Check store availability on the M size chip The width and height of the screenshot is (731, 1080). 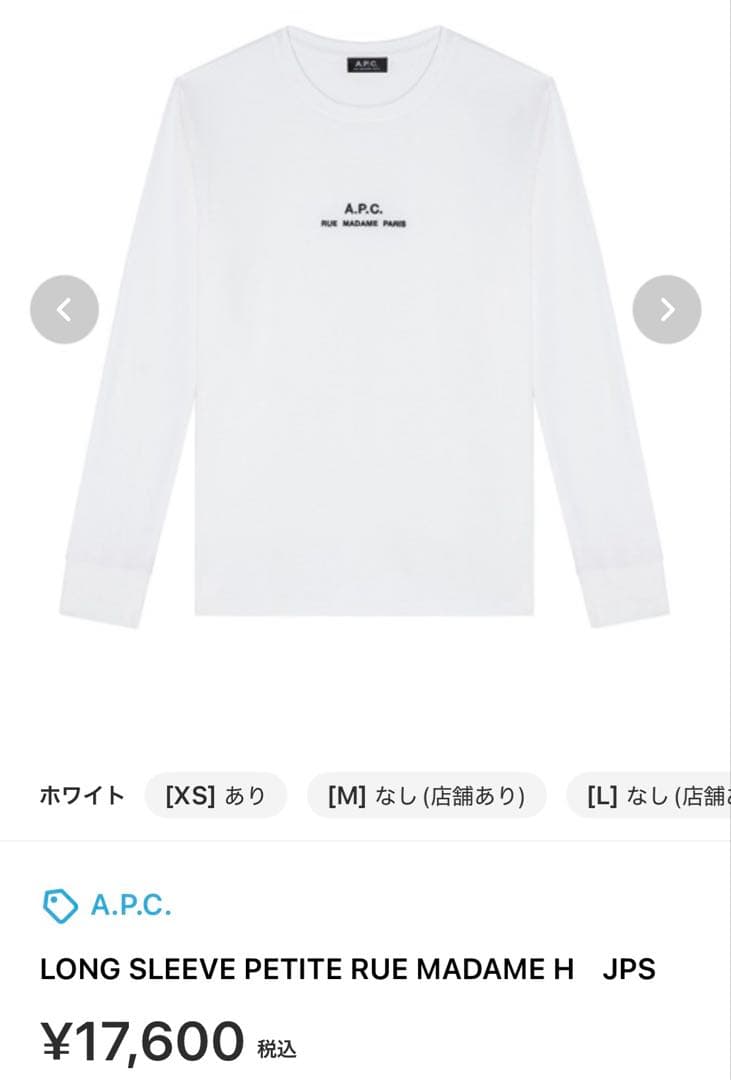(425, 796)
